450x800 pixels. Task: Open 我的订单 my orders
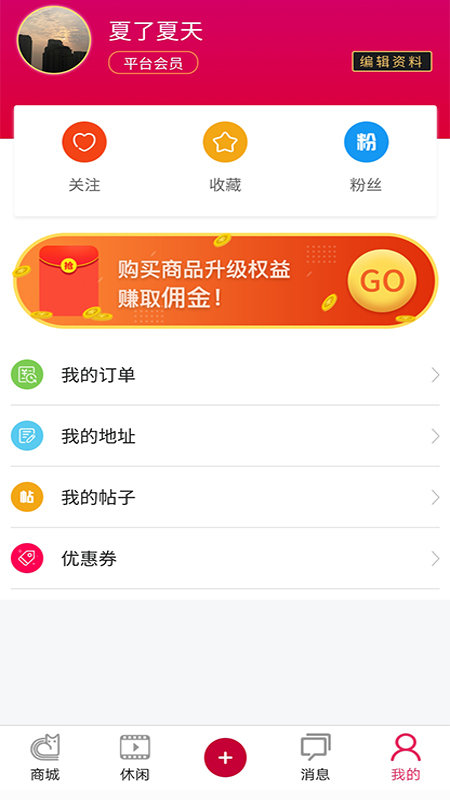[225, 375]
